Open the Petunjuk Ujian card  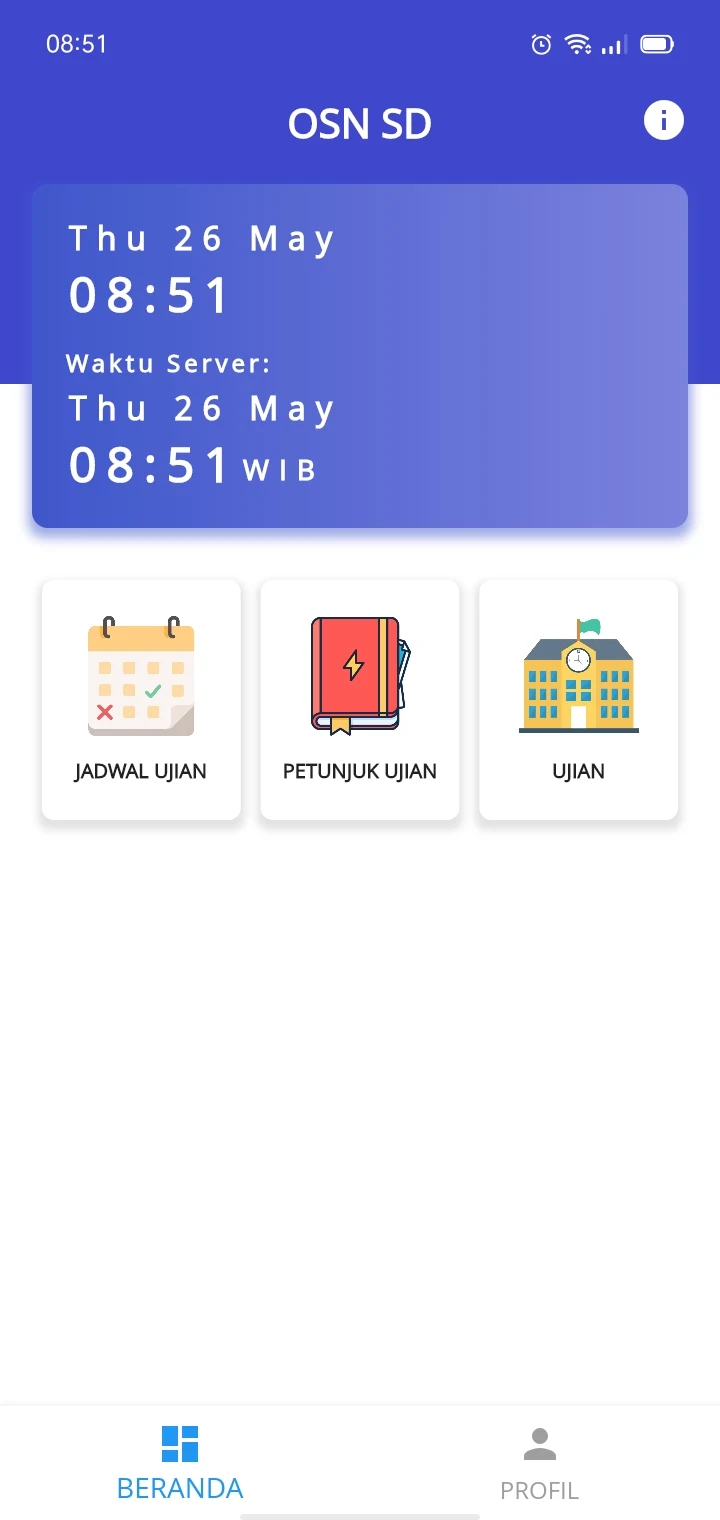coord(360,700)
